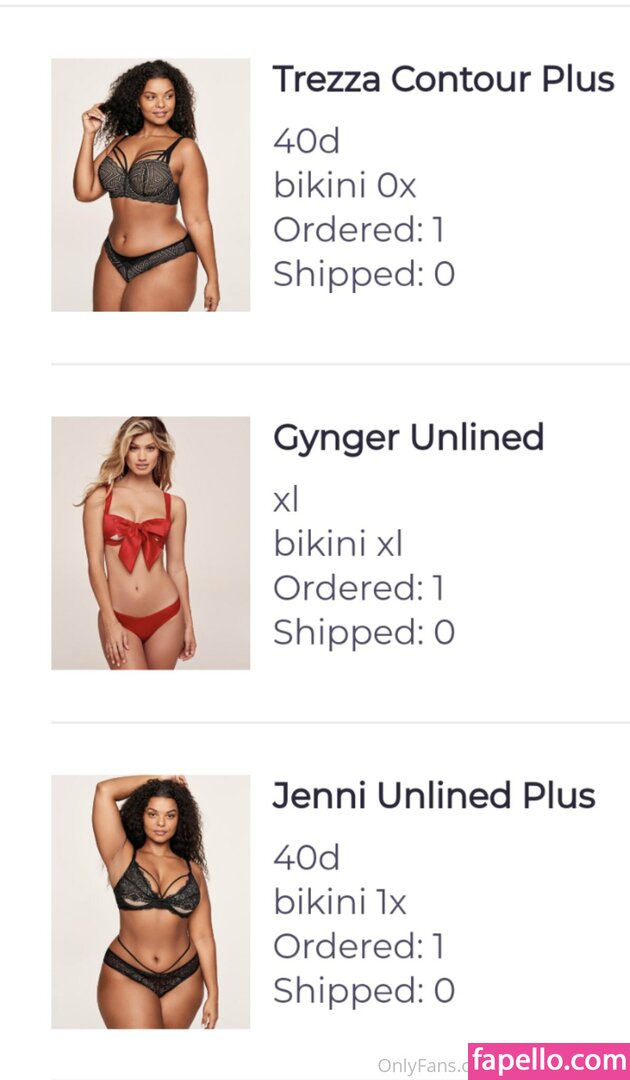Open the Jenni Unlined Plus product image
The image size is (630, 1080).
150,901
